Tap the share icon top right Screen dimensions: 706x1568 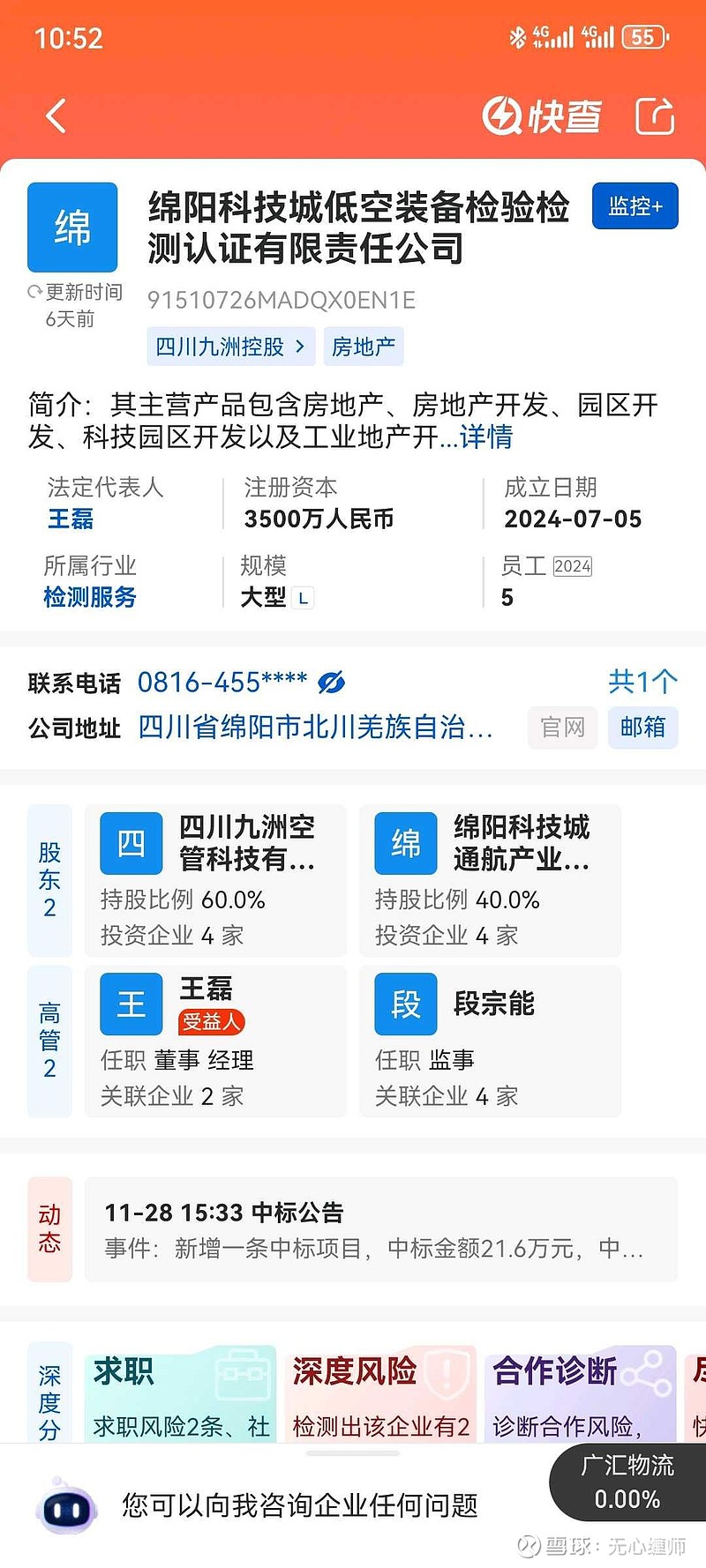pyautogui.click(x=653, y=116)
